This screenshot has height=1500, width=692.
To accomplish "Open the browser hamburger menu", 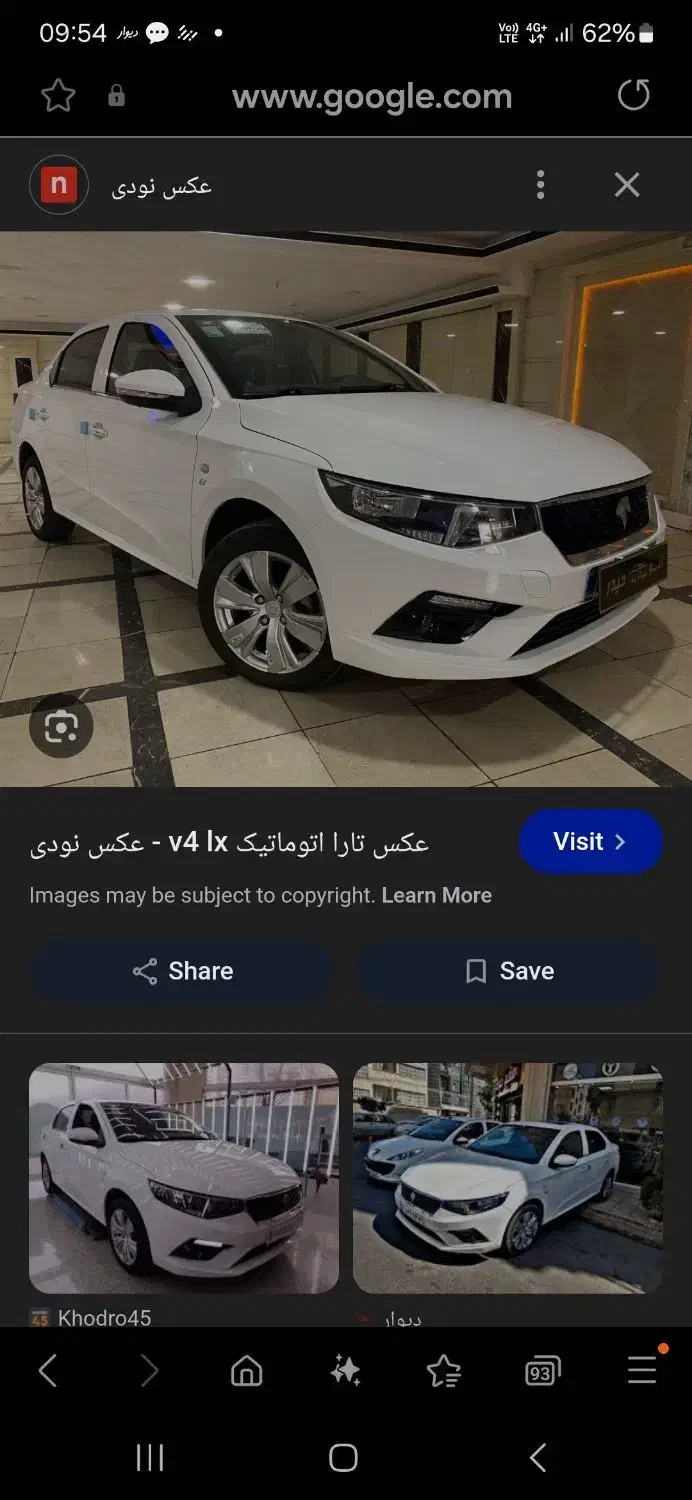I will click(x=642, y=1371).
